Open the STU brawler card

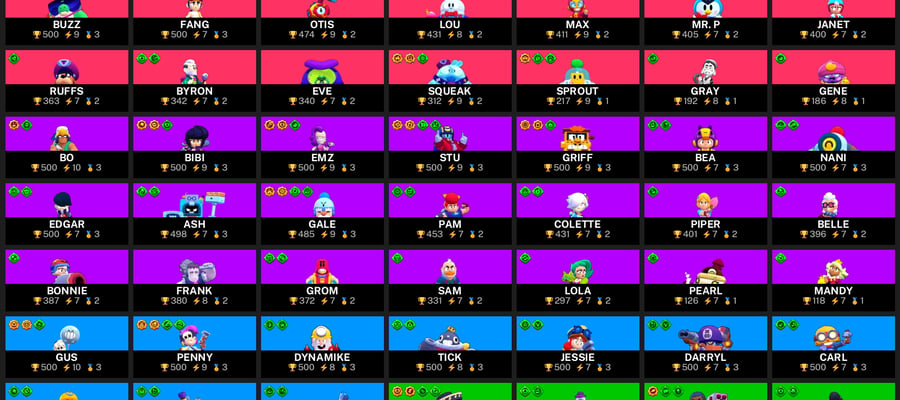(450, 147)
